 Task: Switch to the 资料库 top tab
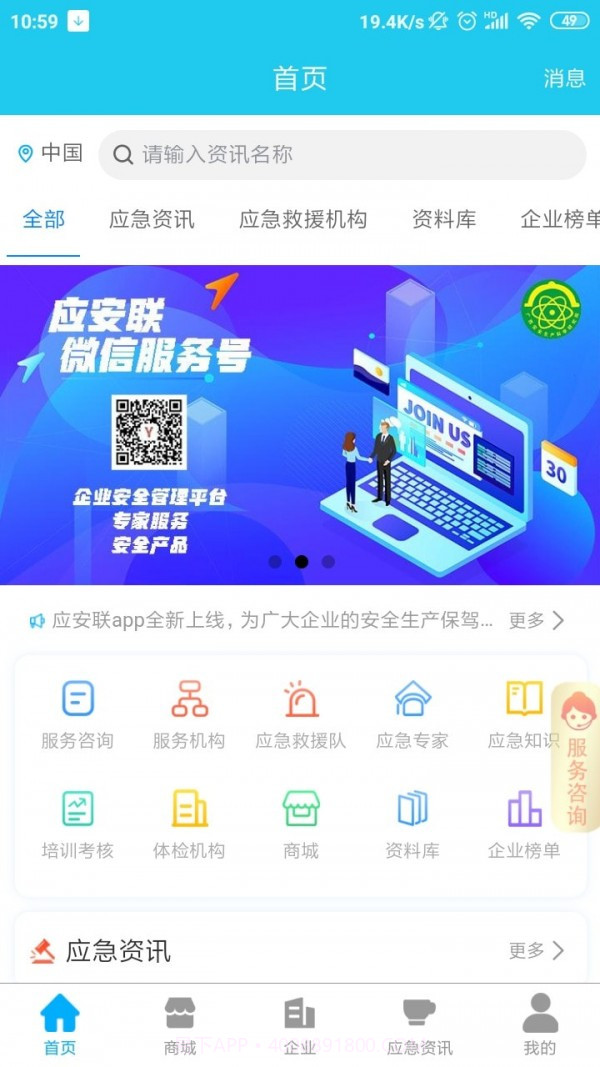444,220
